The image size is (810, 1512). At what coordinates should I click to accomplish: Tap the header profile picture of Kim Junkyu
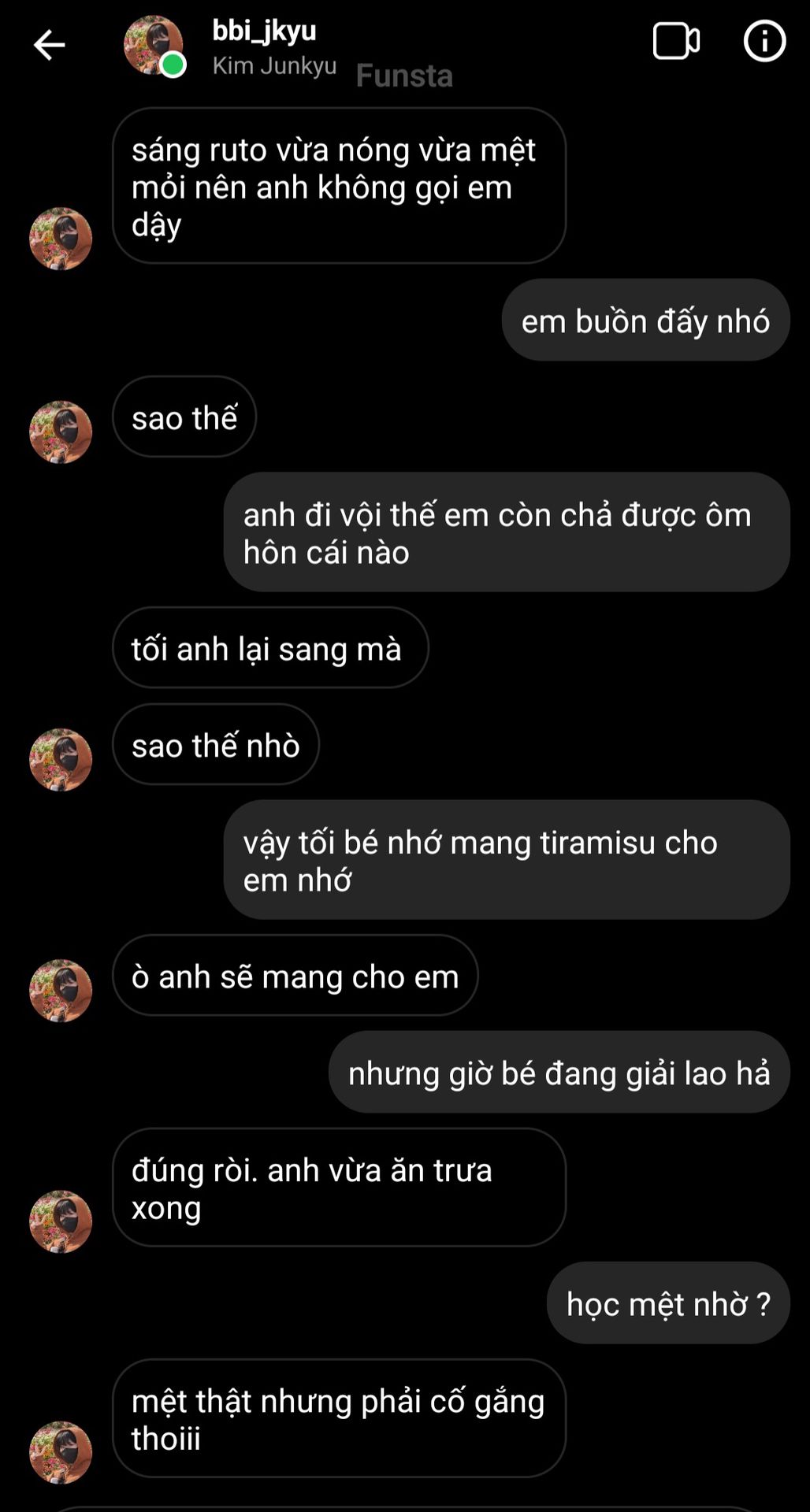(x=153, y=45)
